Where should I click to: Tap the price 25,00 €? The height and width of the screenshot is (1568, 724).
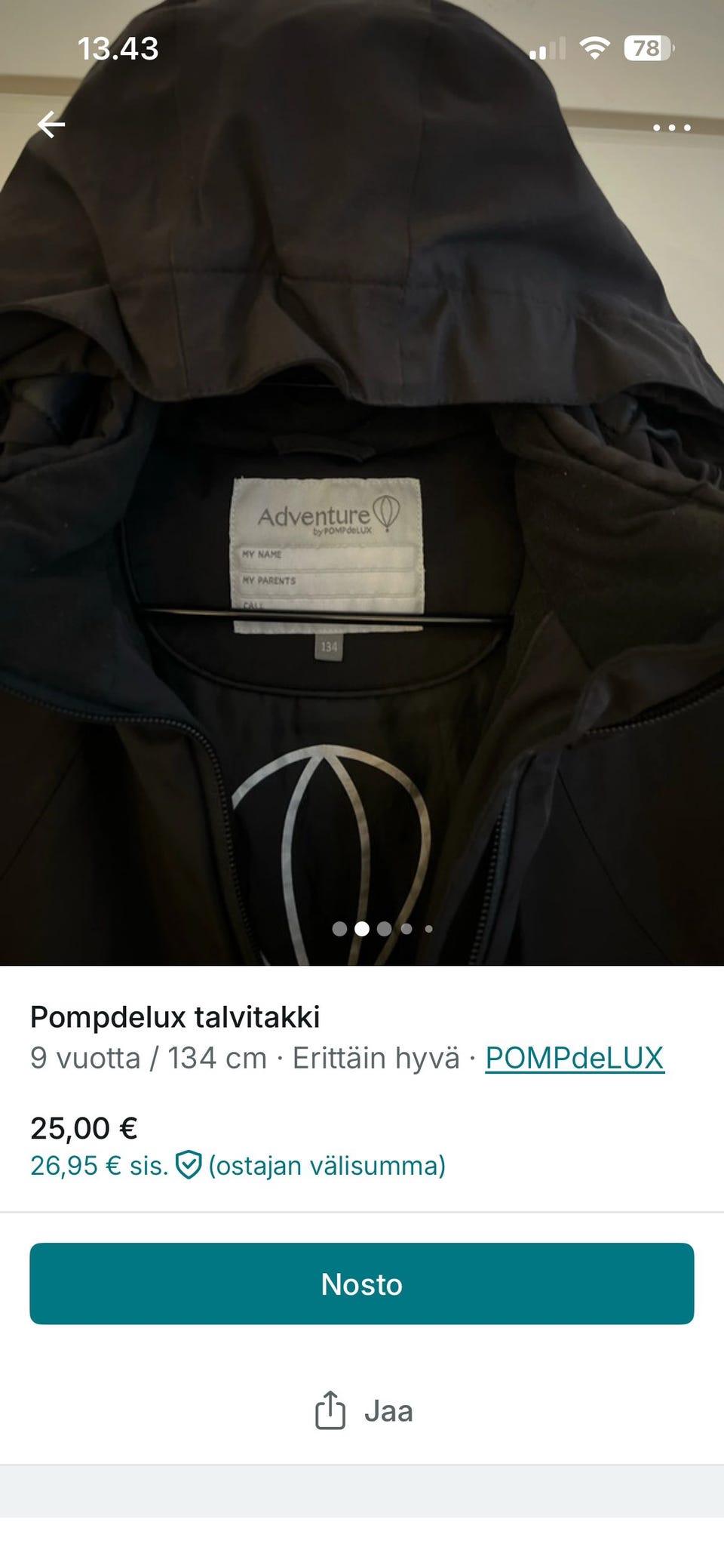coord(84,1128)
